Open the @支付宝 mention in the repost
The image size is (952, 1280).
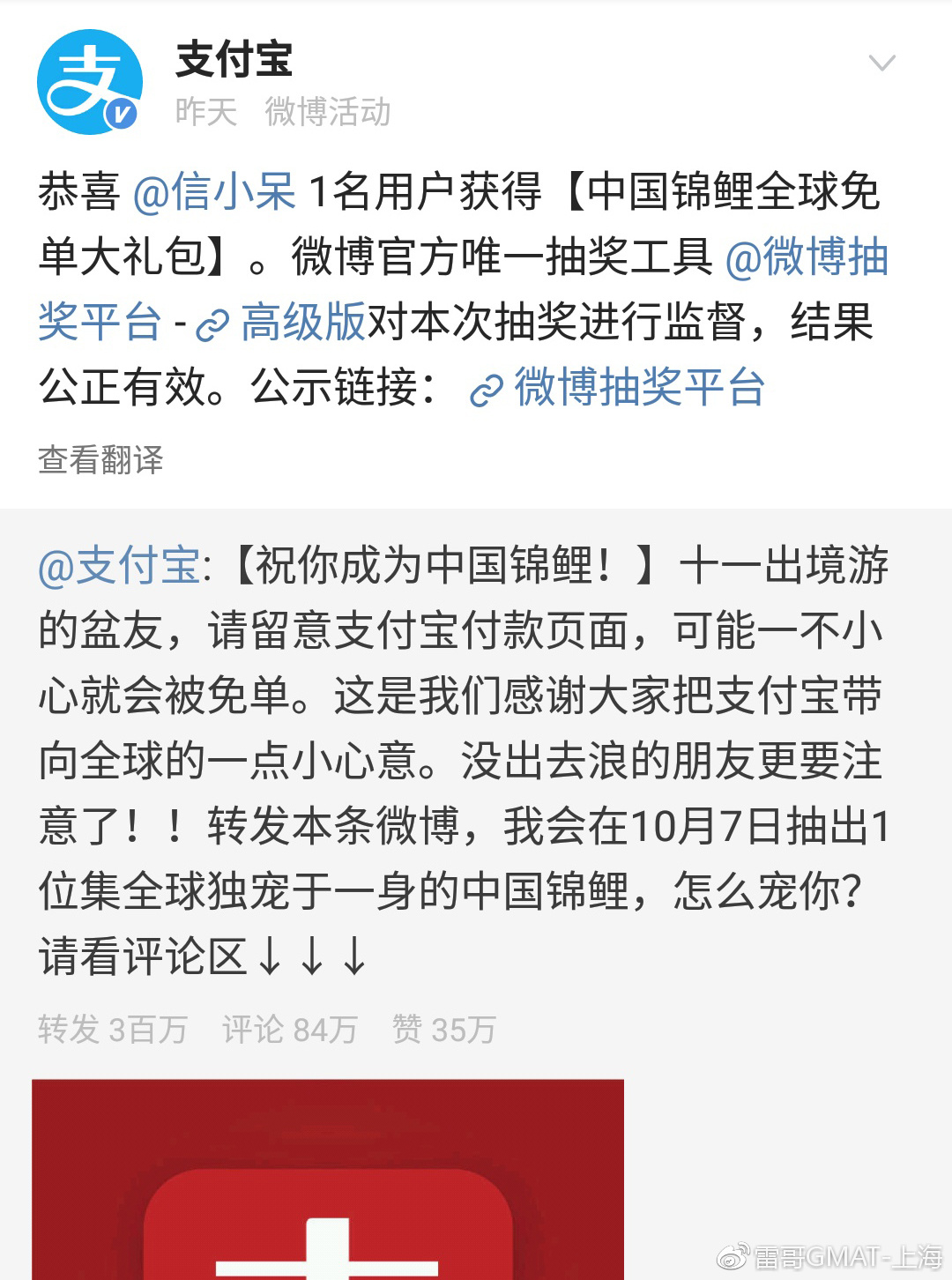click(119, 565)
